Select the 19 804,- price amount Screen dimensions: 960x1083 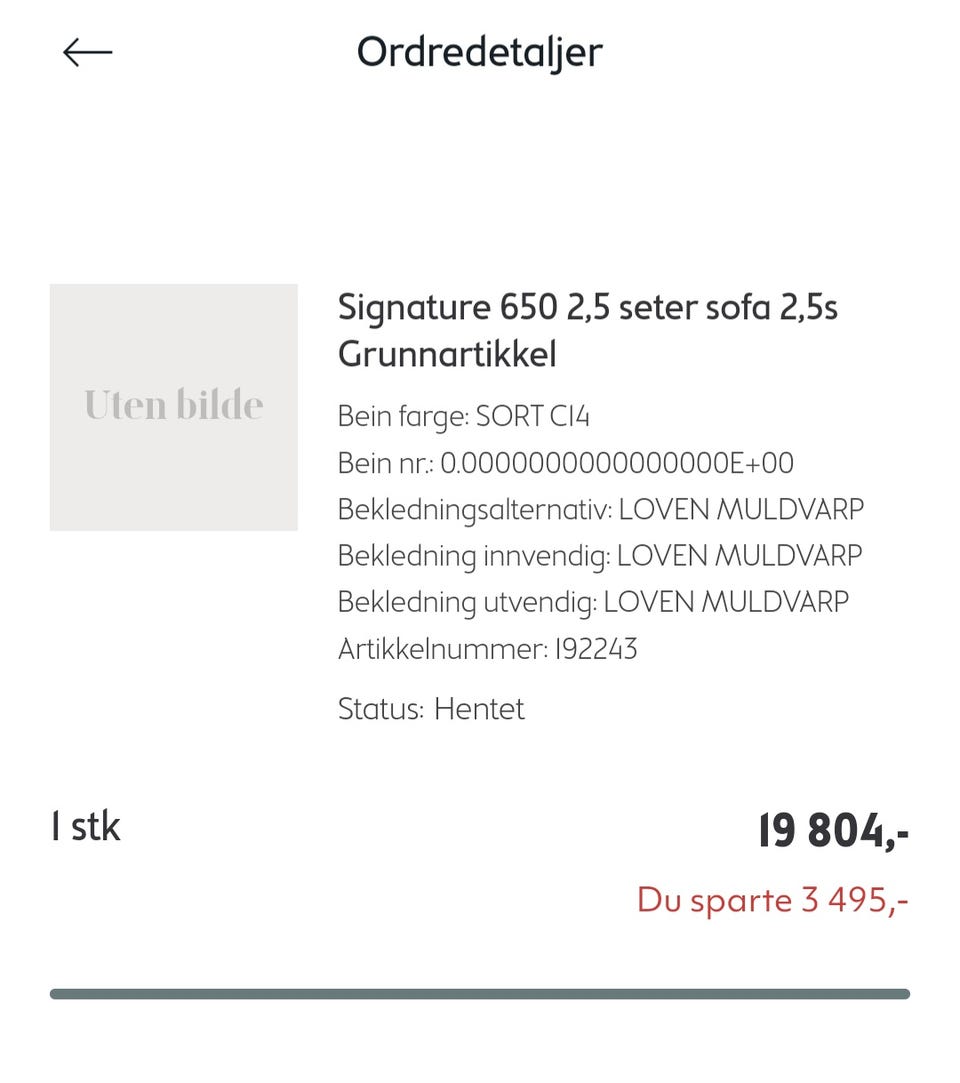(x=834, y=831)
